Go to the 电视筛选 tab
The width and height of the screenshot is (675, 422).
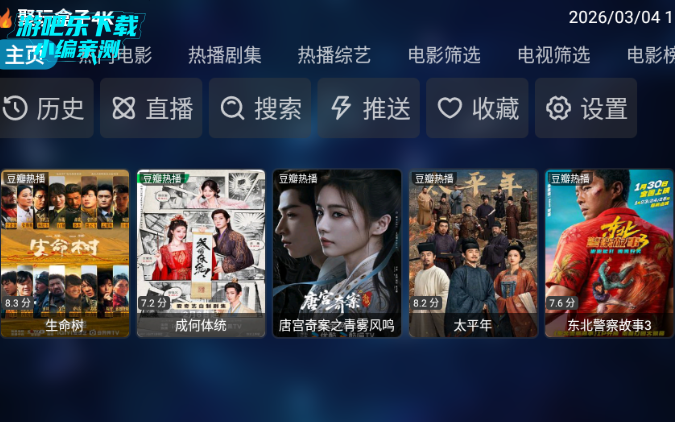[x=554, y=55]
